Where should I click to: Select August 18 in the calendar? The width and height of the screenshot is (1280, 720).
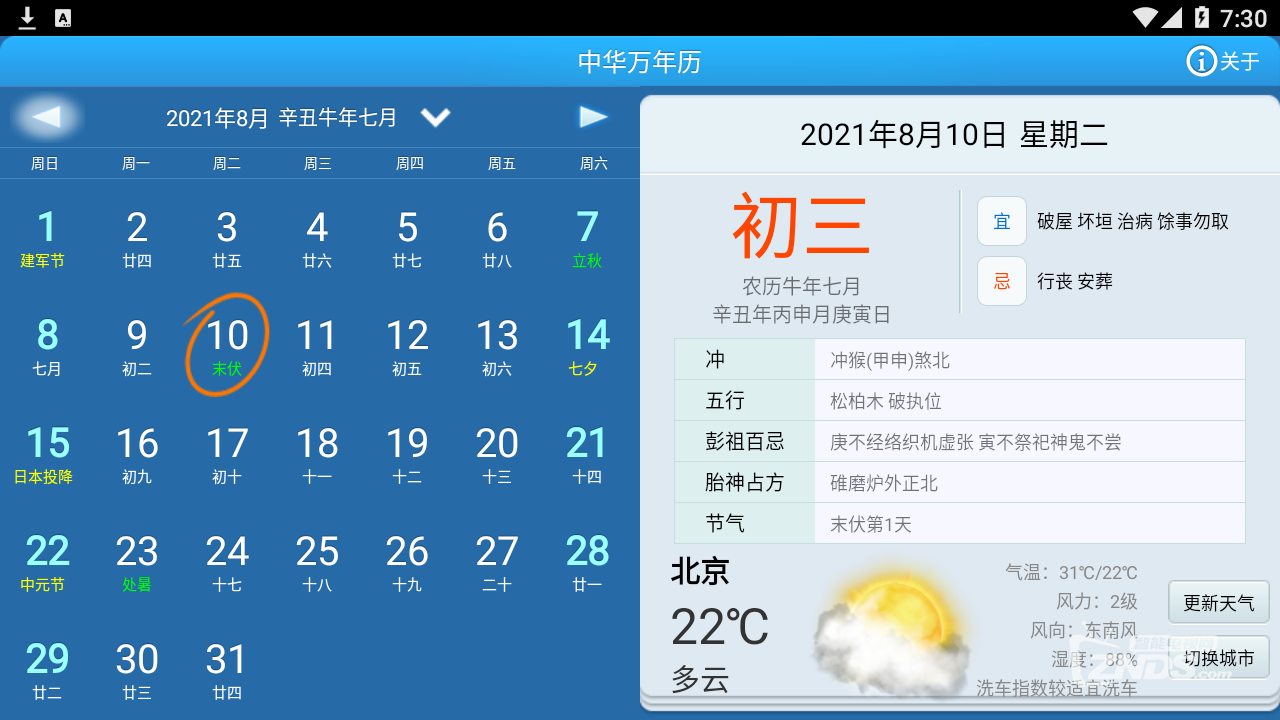tap(317, 454)
